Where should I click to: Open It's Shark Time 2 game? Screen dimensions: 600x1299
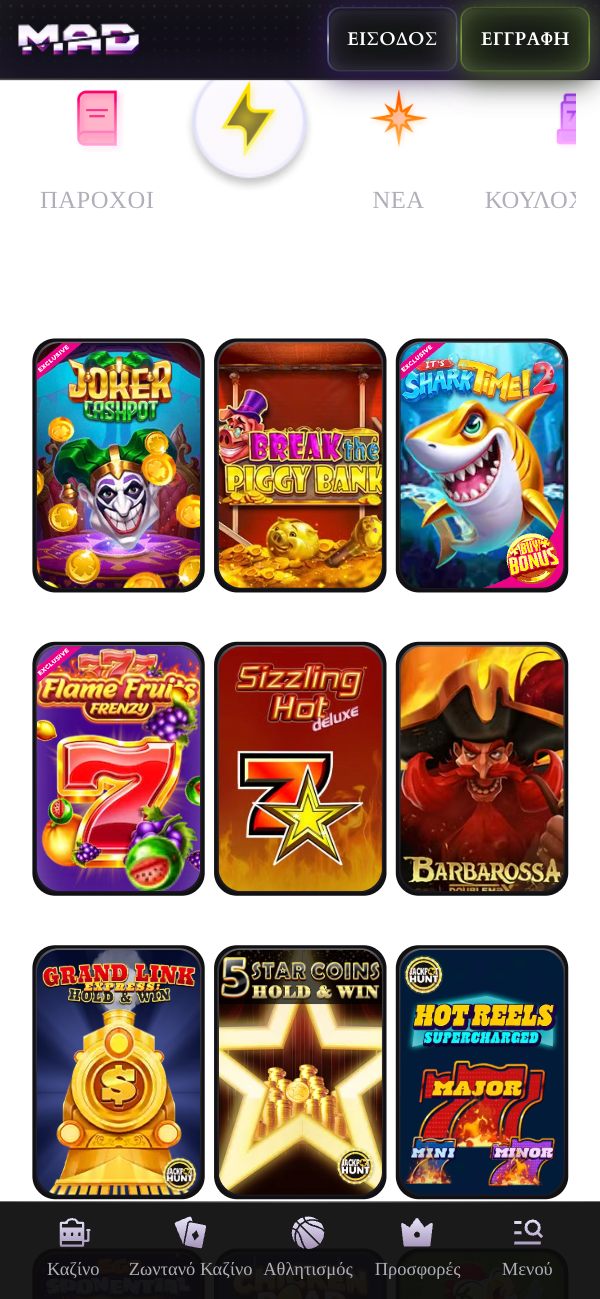(x=482, y=465)
